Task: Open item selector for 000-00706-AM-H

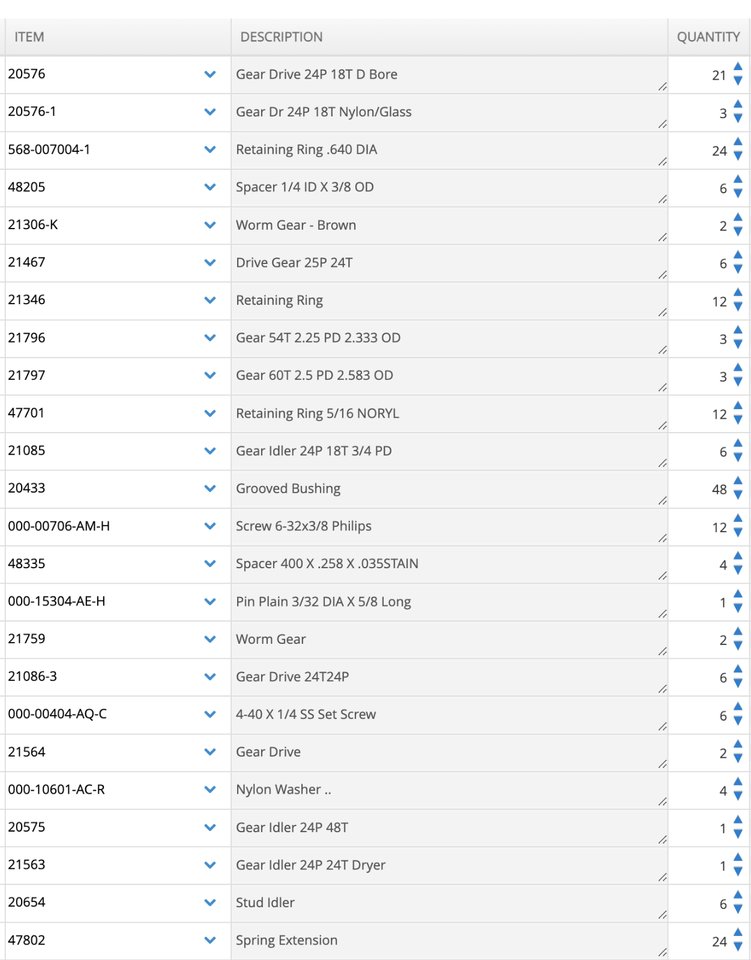Action: tap(210, 526)
